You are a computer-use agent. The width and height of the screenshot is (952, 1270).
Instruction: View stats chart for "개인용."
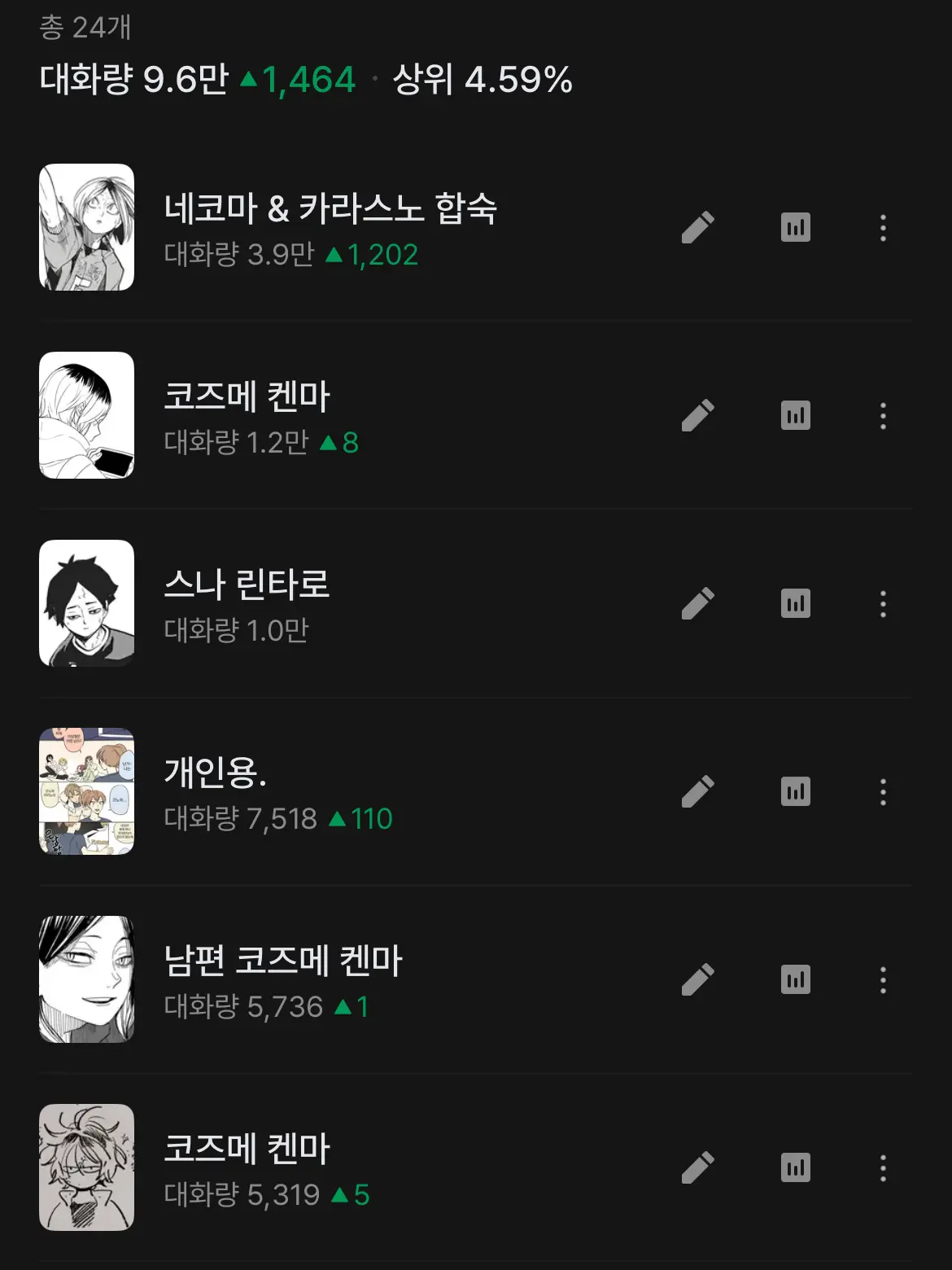tap(795, 790)
